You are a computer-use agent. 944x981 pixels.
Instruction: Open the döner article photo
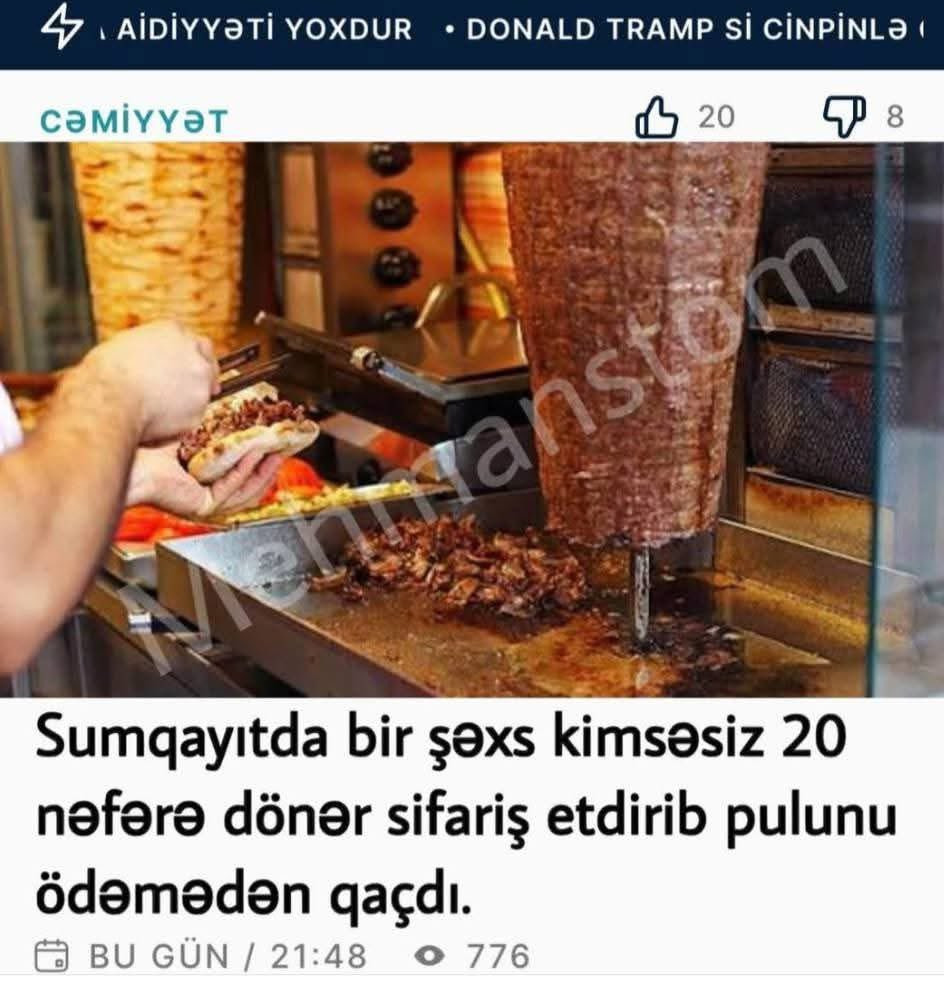(472, 420)
